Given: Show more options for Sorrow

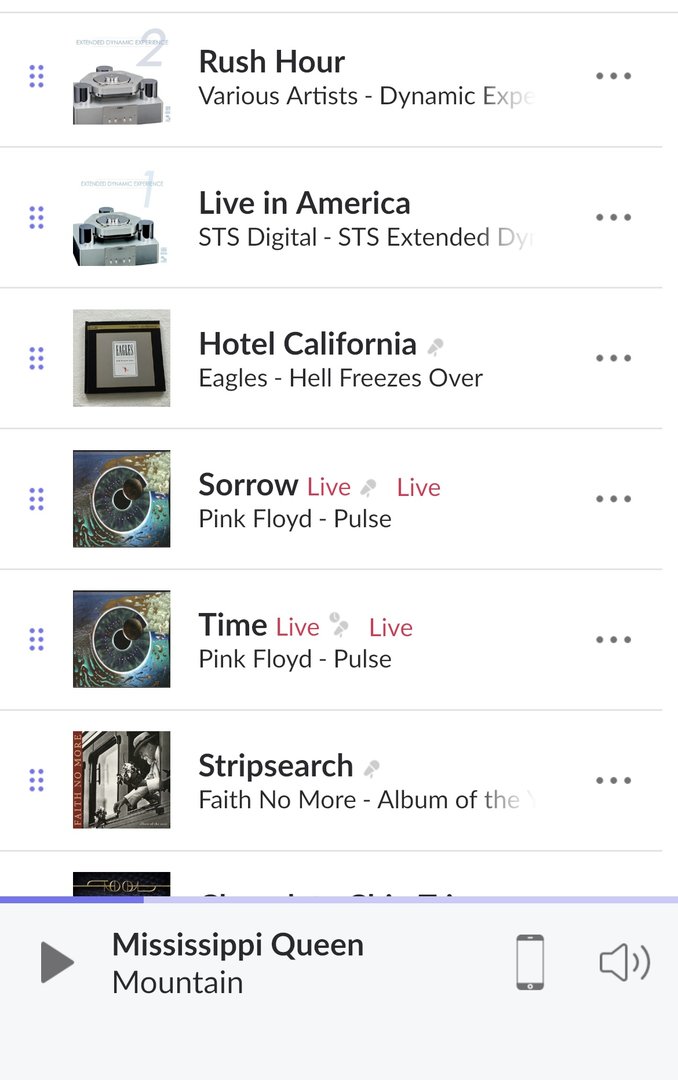Looking at the screenshot, I should [613, 499].
